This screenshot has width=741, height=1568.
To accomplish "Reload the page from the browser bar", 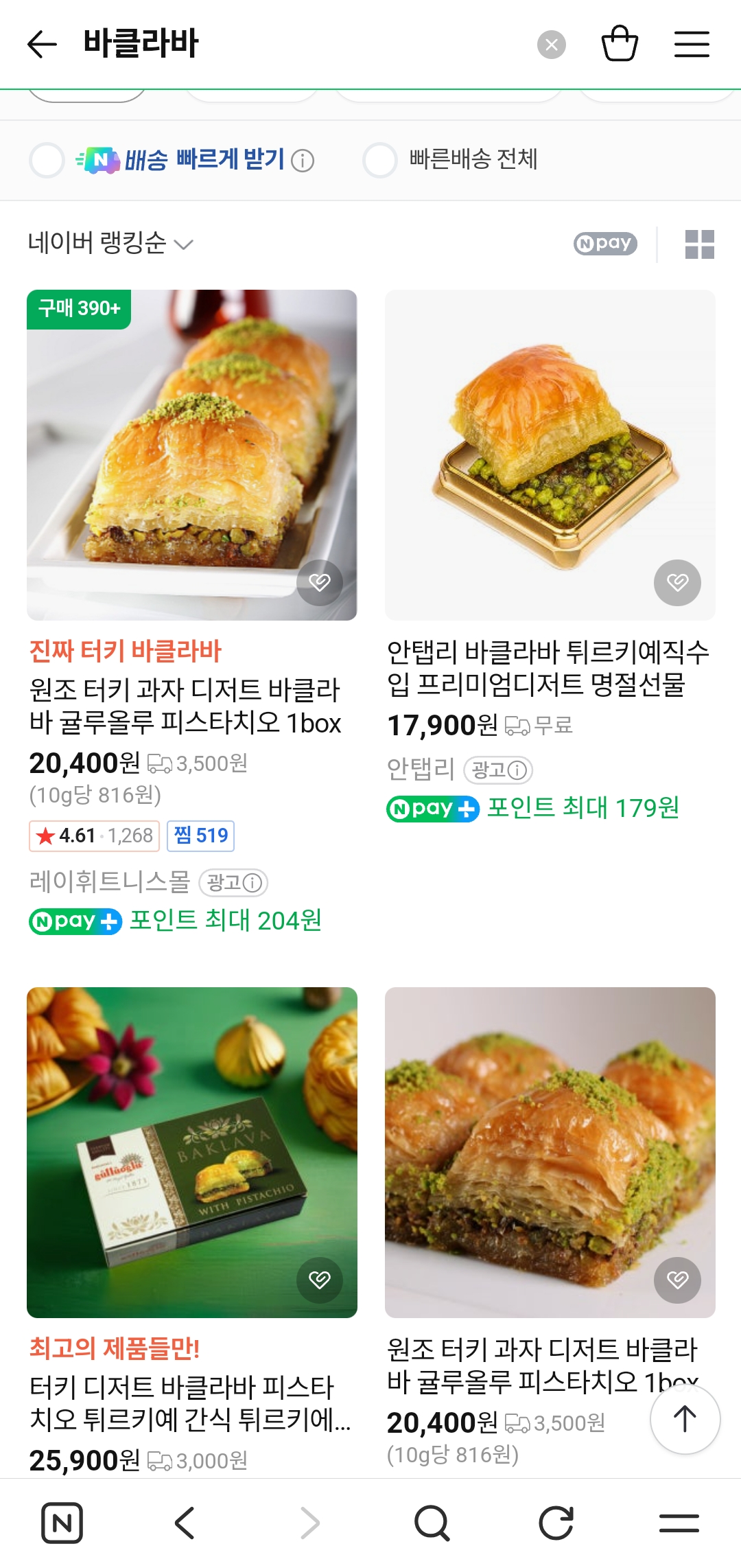I will pos(556,1523).
